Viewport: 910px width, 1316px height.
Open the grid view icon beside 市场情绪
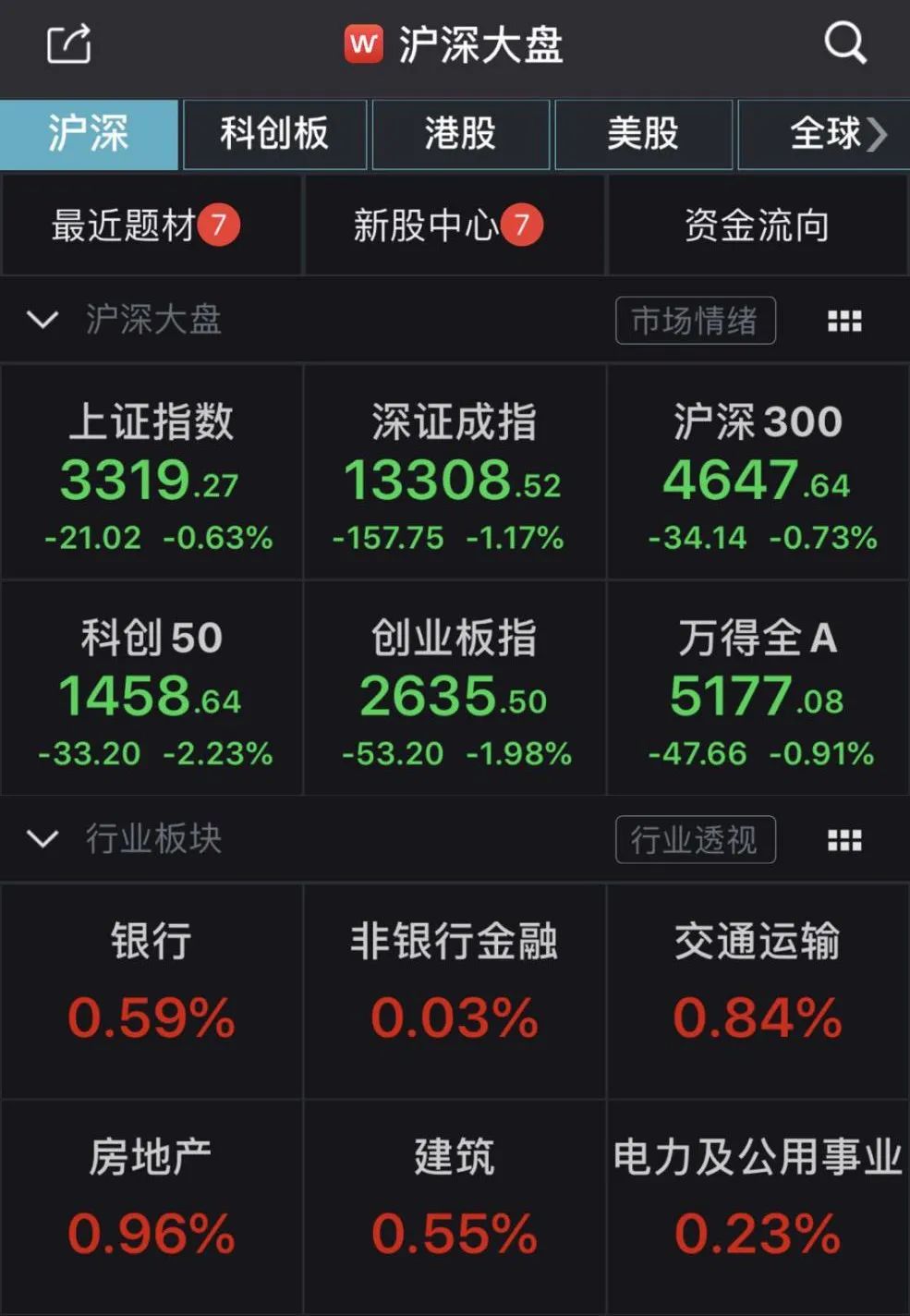[x=843, y=321]
